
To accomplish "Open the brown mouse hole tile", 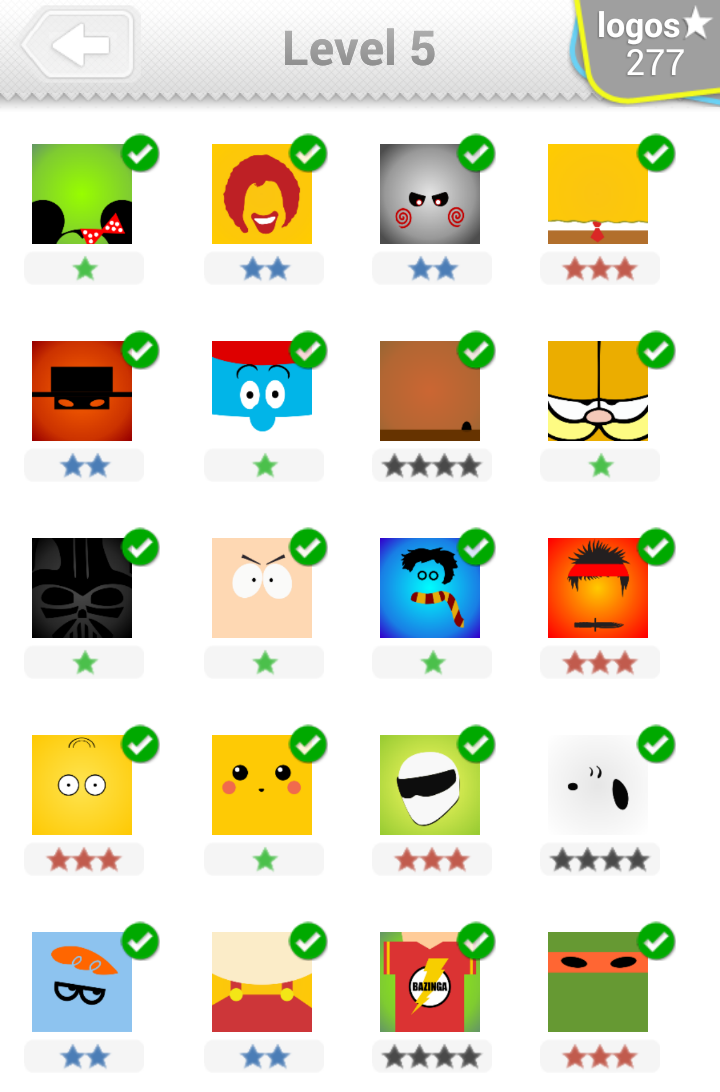I will tap(430, 391).
